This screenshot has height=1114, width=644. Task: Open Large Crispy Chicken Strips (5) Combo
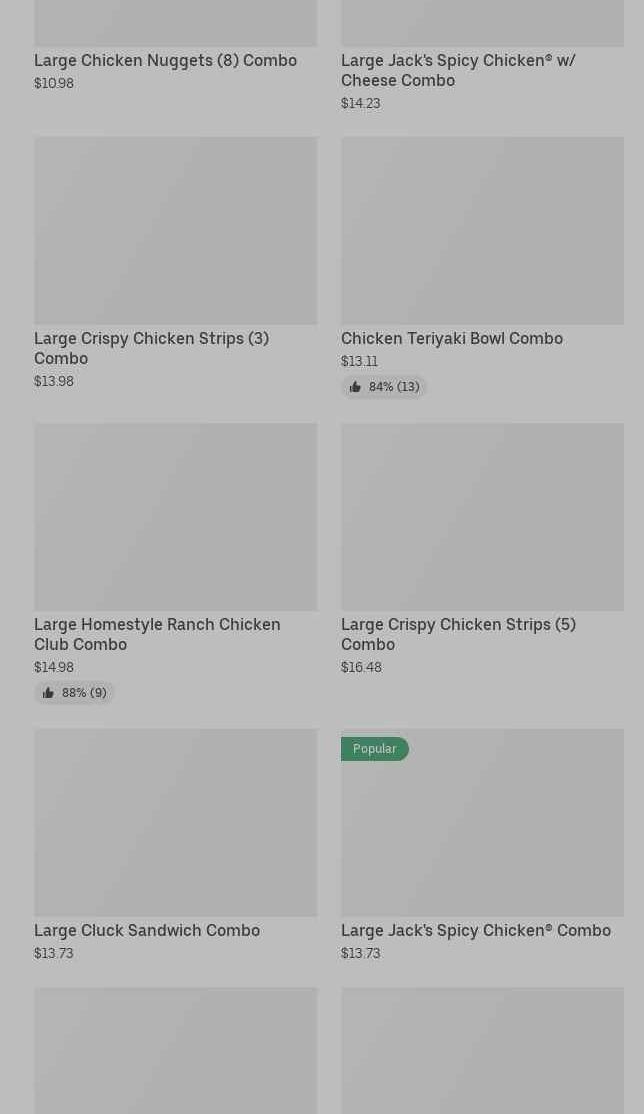click(481, 518)
